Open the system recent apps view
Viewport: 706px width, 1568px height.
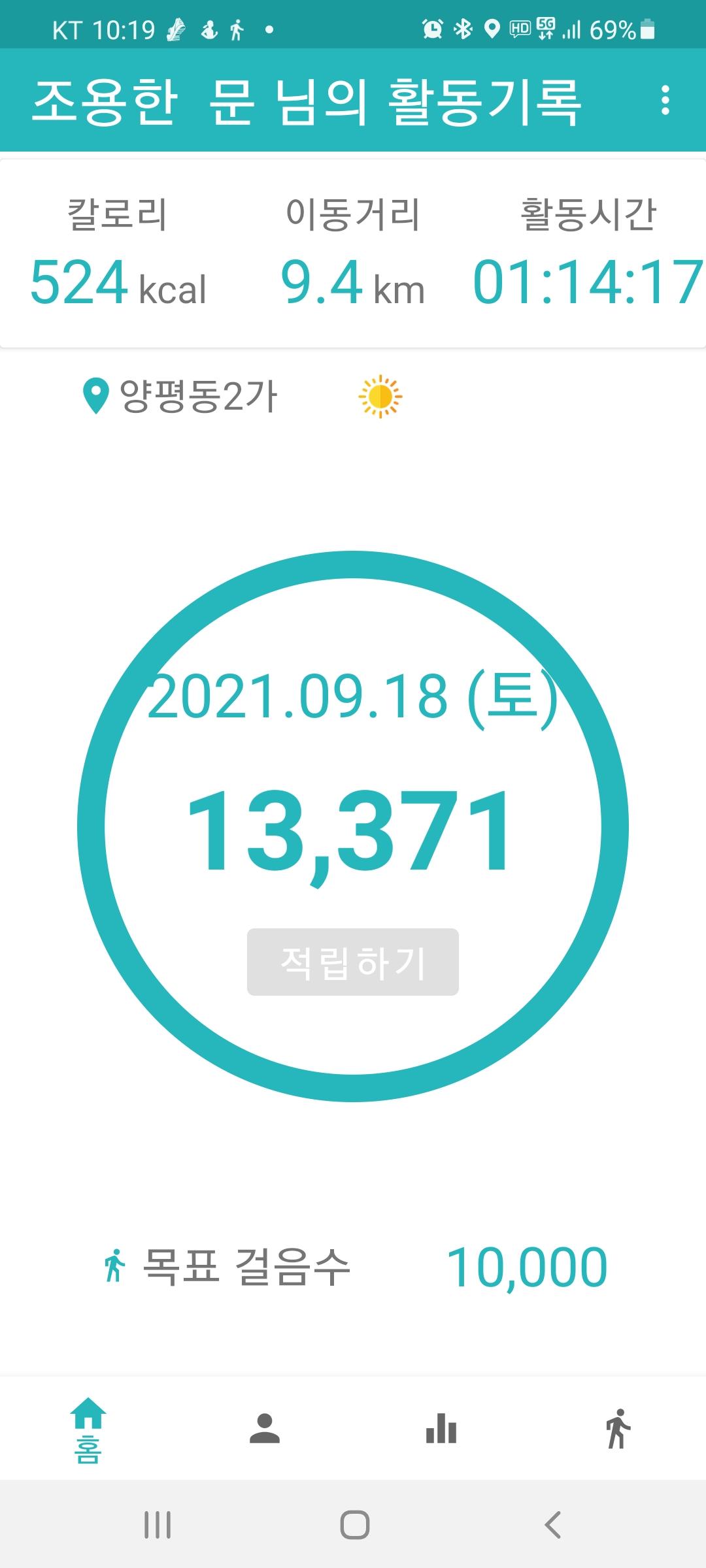pos(158,1525)
